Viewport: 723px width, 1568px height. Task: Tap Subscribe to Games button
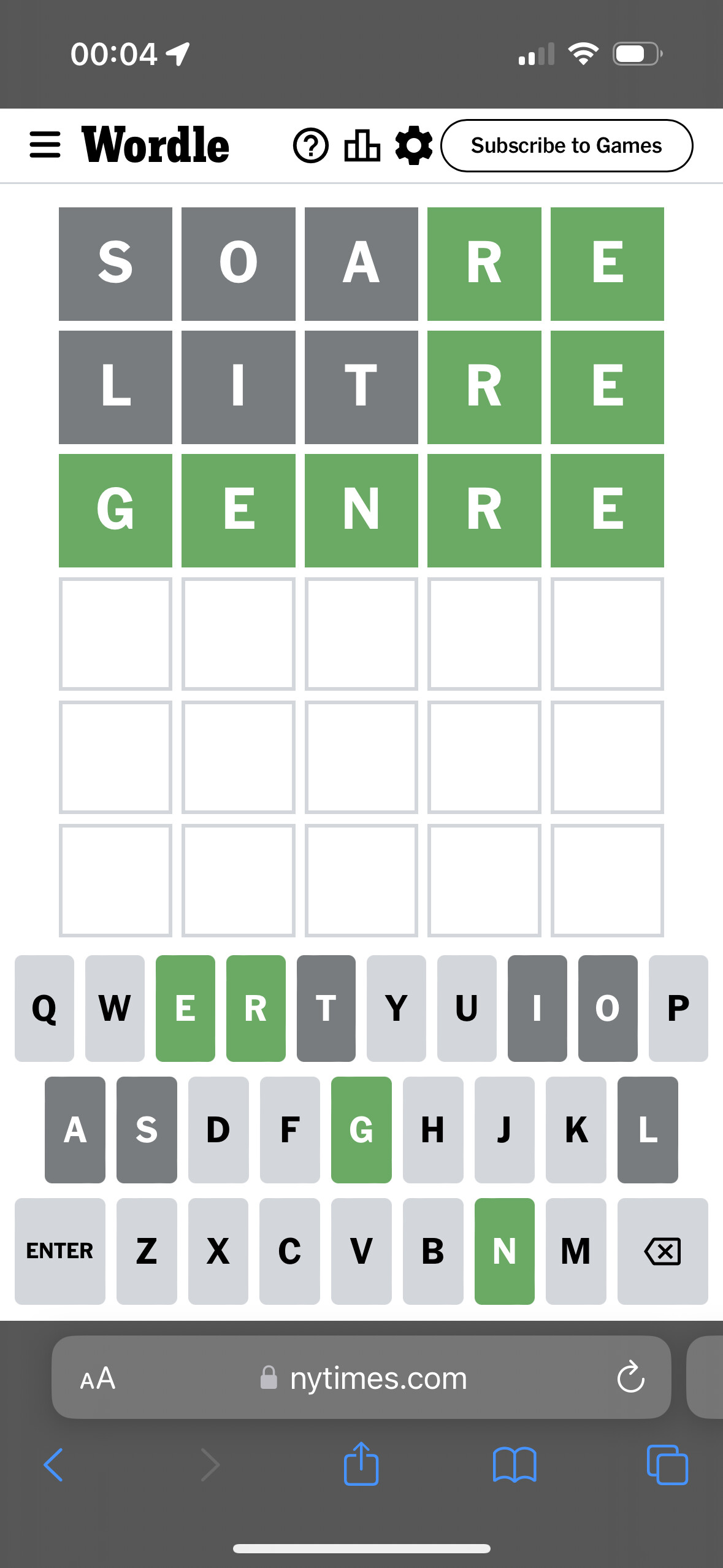[x=567, y=145]
